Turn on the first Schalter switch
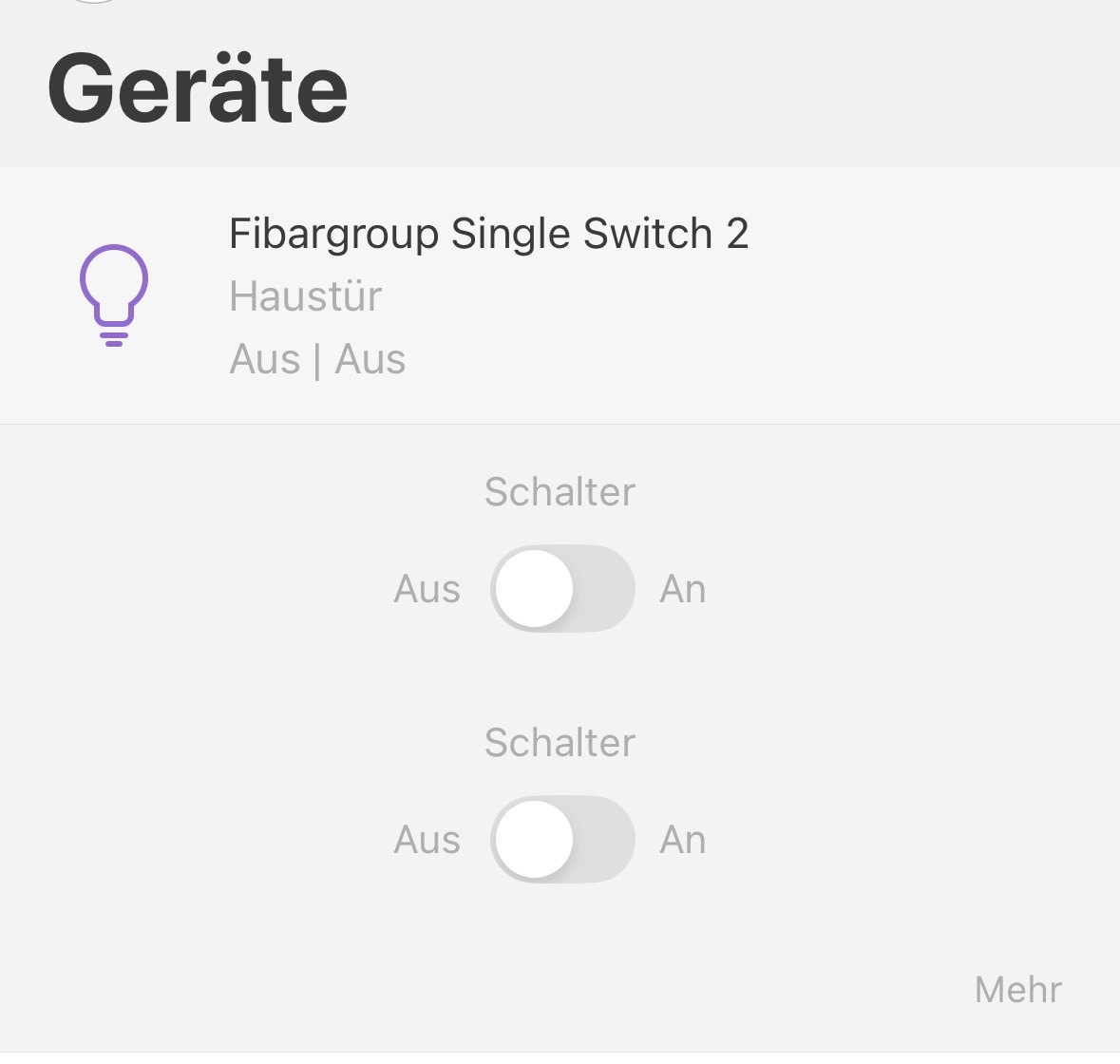 click(562, 589)
